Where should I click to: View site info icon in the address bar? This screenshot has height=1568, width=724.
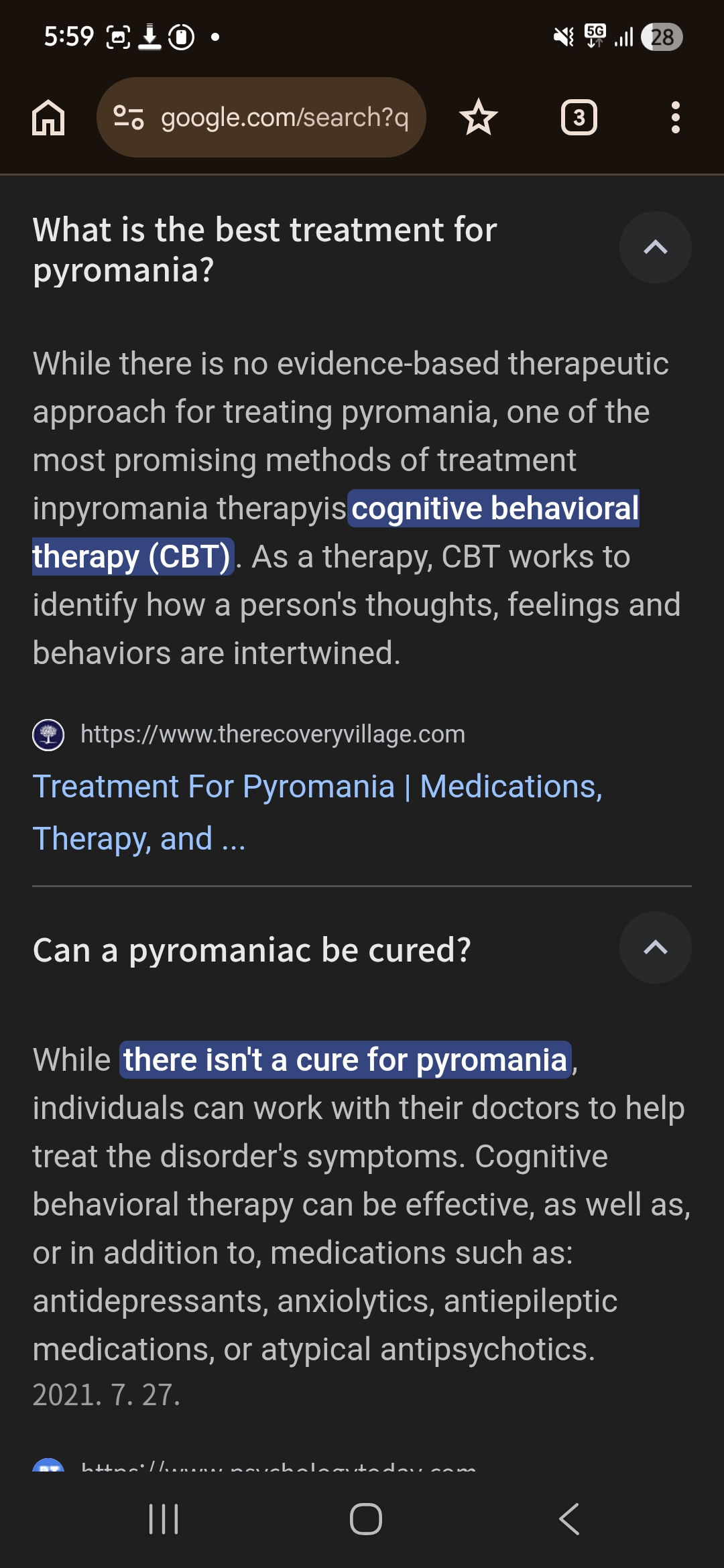128,117
